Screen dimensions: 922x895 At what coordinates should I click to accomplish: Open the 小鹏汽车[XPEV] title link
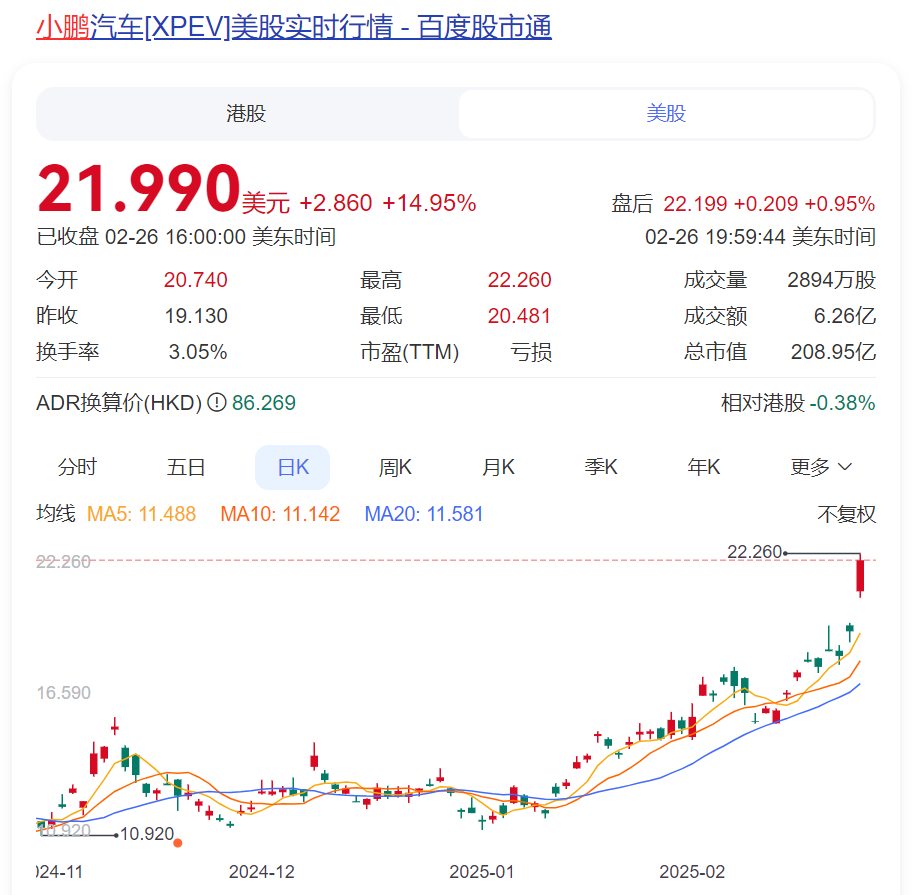(x=294, y=27)
